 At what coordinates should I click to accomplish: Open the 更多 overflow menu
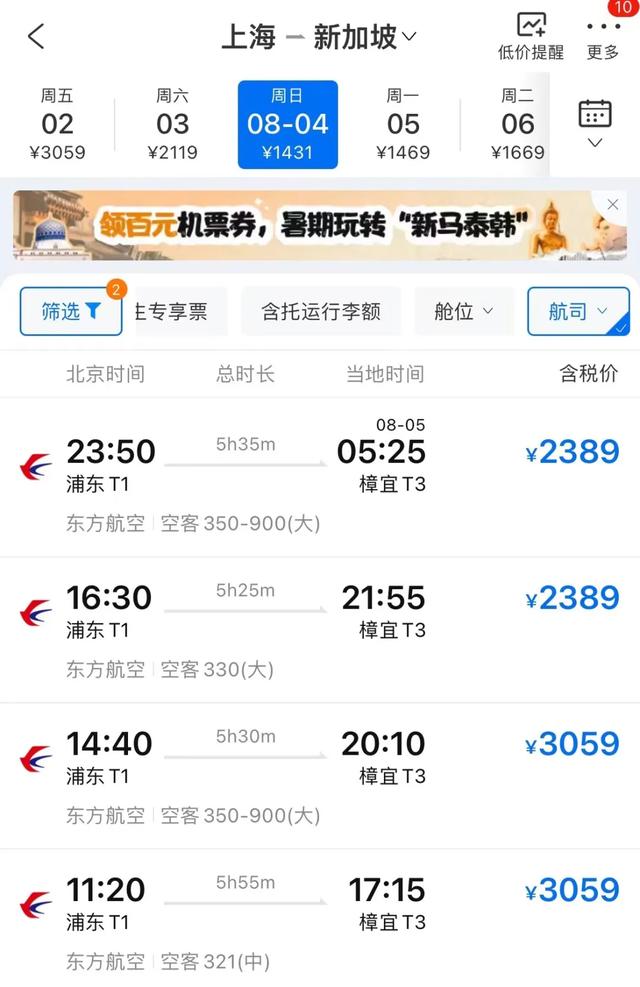coord(603,37)
